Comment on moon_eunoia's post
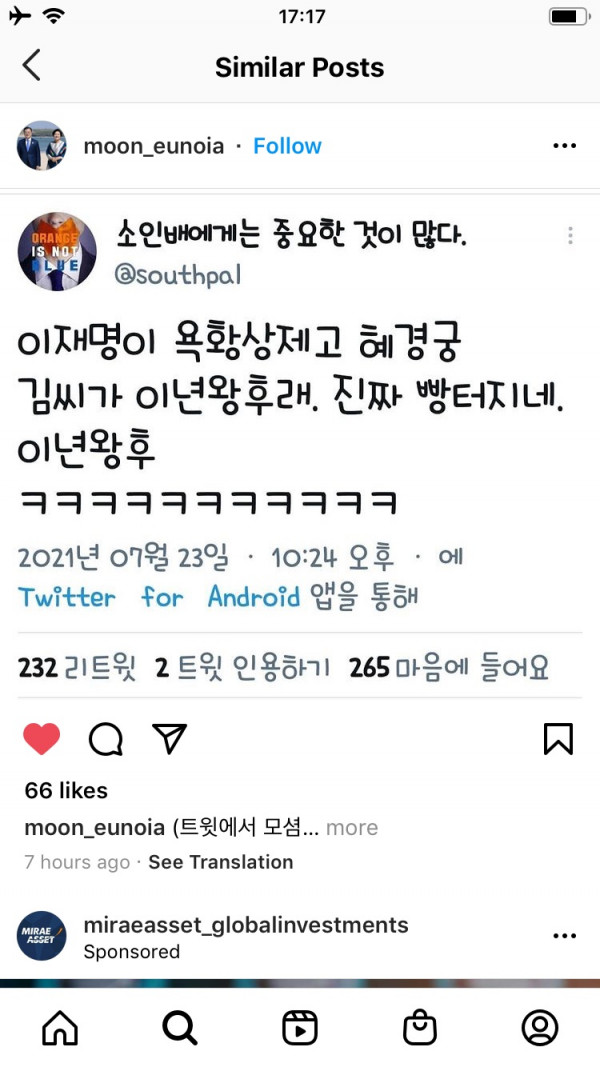The image size is (600, 1067). tap(106, 739)
